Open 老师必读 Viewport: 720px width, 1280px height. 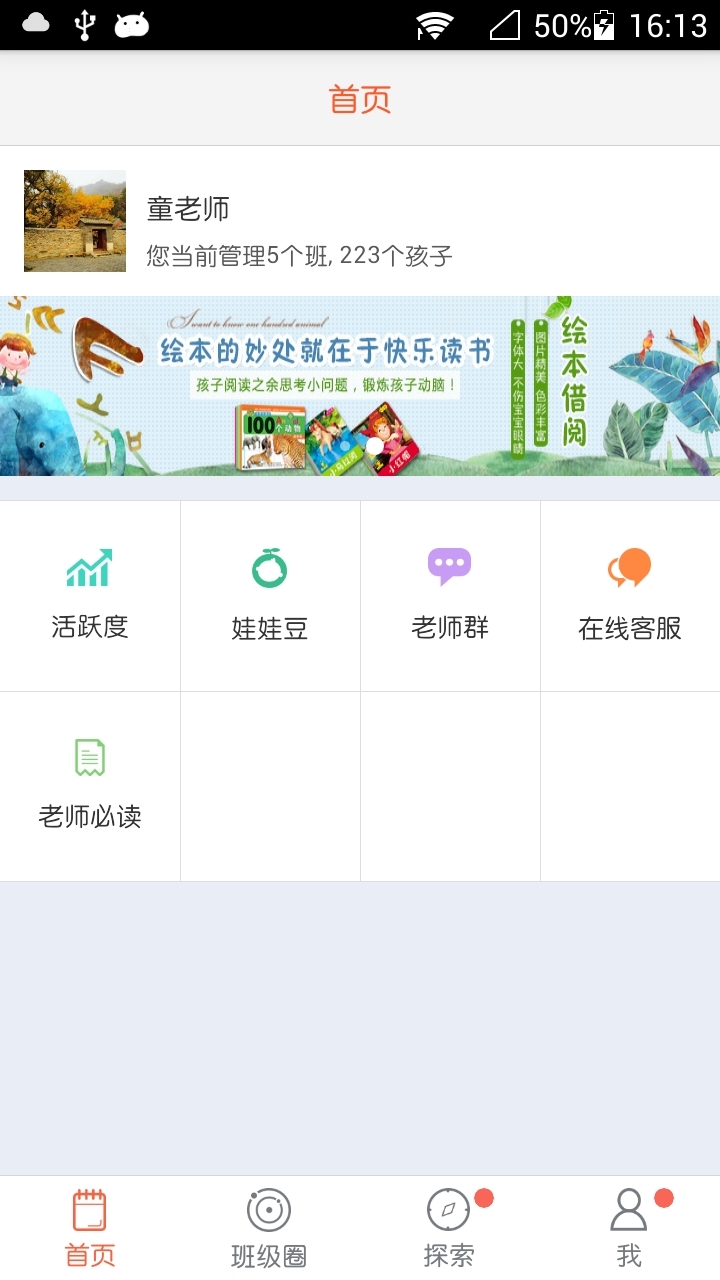coord(90,786)
